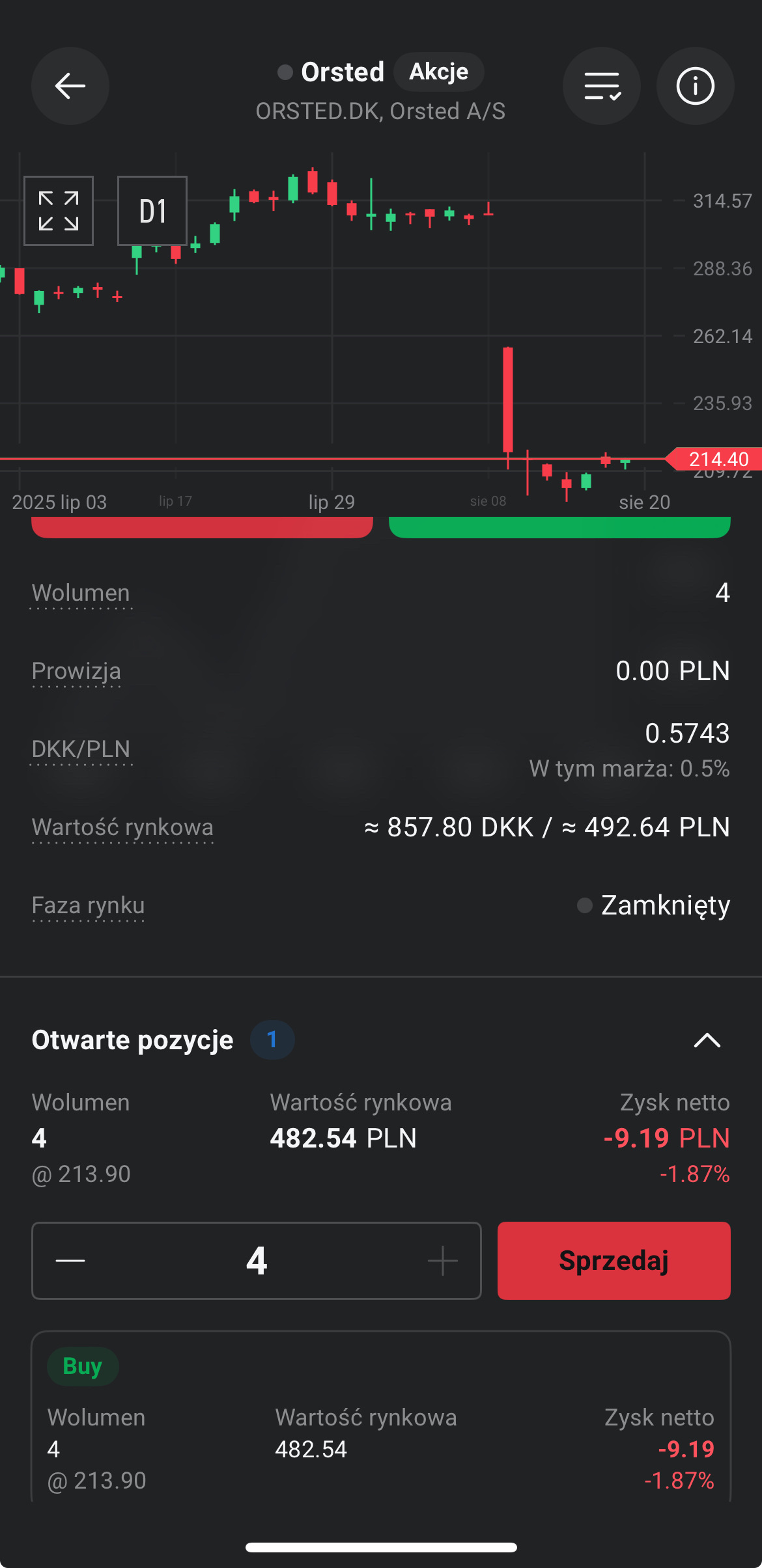Decrease sell volume with minus
Screen dimensions: 762x1568
pos(70,1261)
